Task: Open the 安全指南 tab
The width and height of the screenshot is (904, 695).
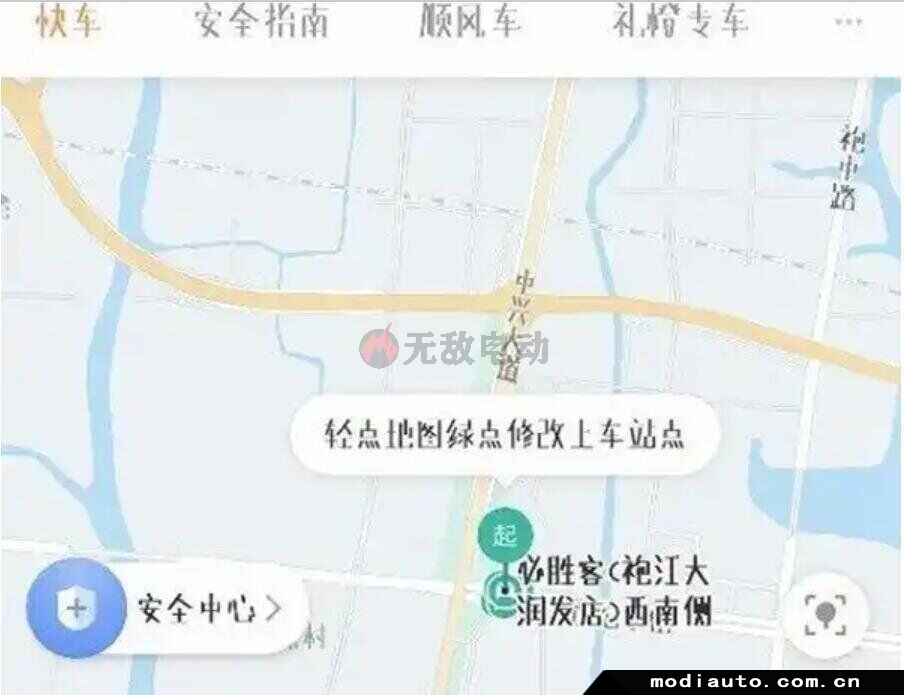Action: [261, 22]
